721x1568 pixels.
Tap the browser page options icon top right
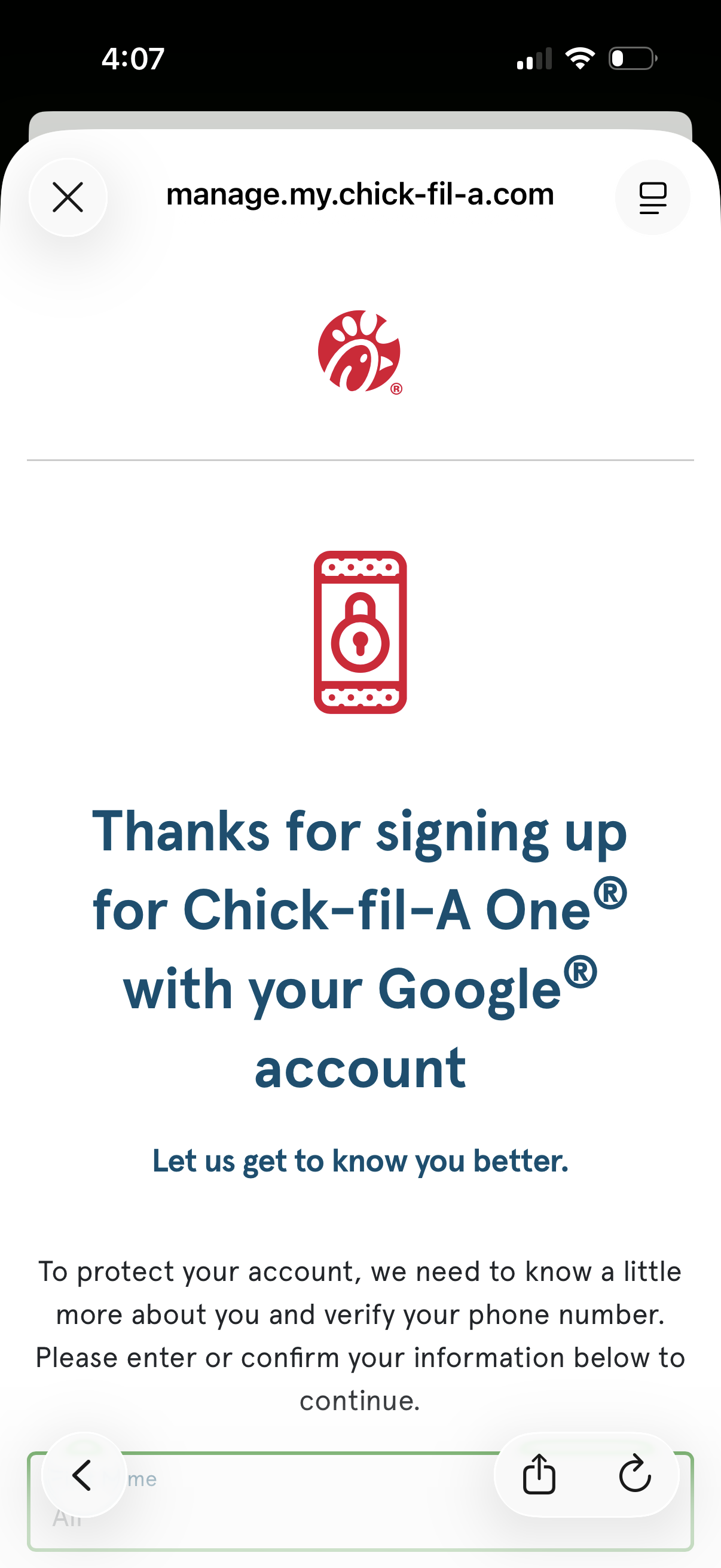coord(652,196)
